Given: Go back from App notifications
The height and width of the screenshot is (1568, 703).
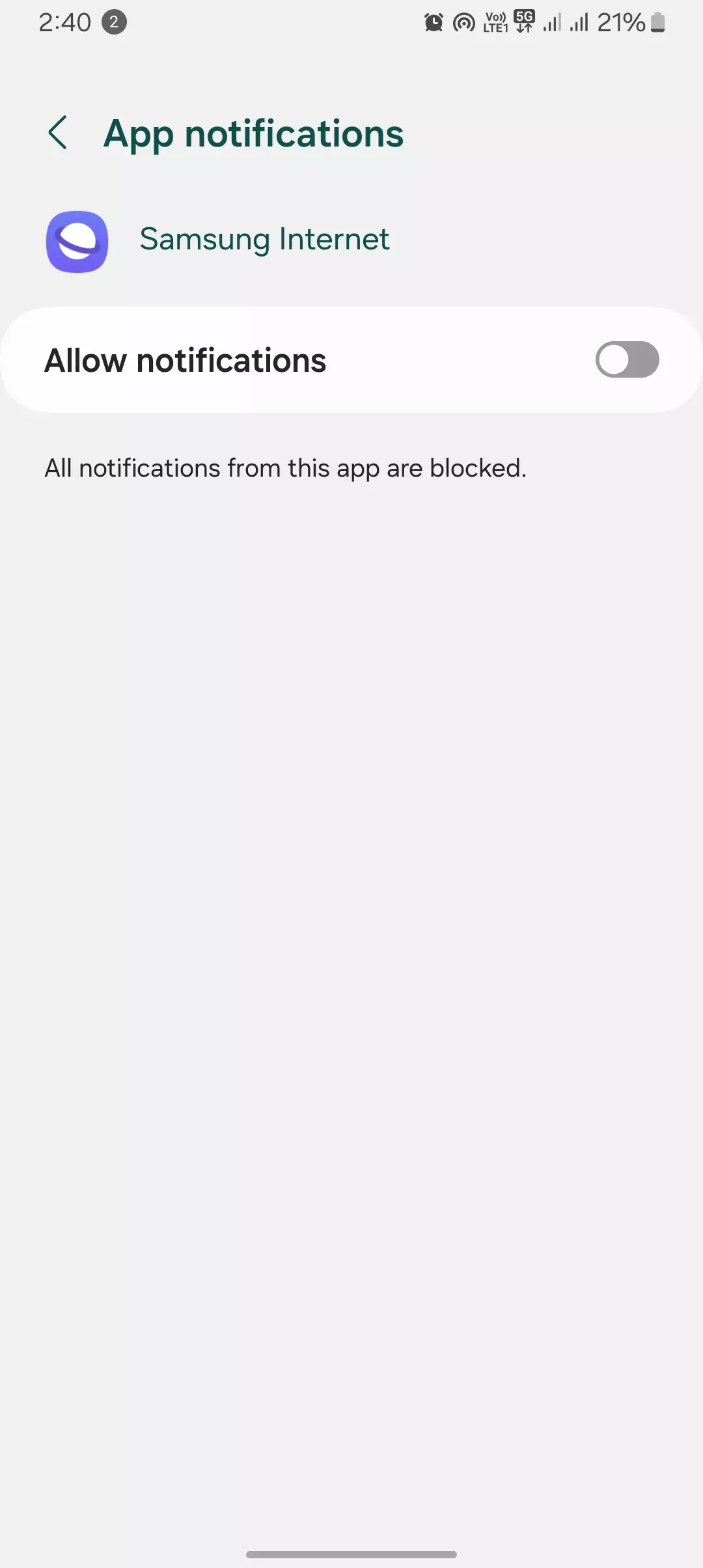Looking at the screenshot, I should point(58,133).
